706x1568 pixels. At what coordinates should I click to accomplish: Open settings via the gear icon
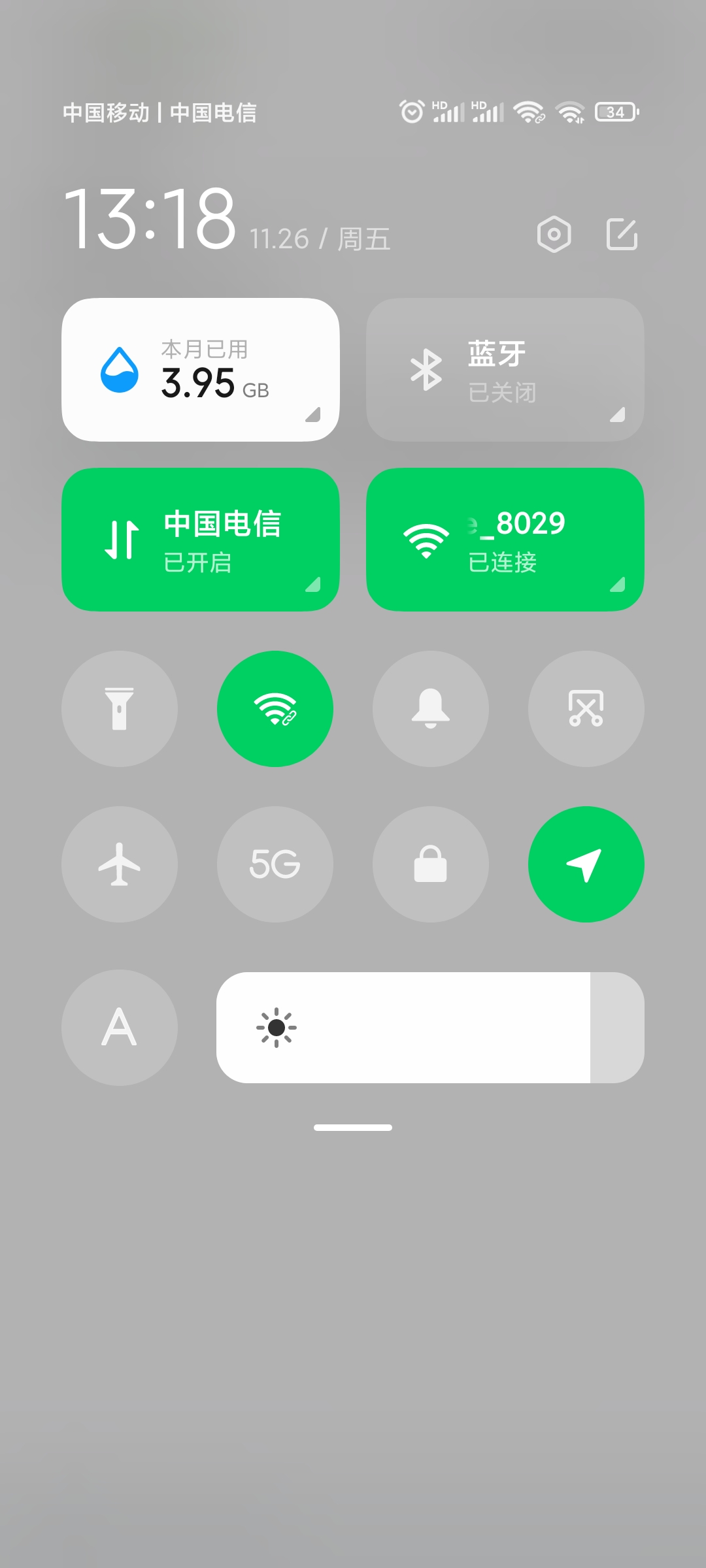(x=554, y=234)
